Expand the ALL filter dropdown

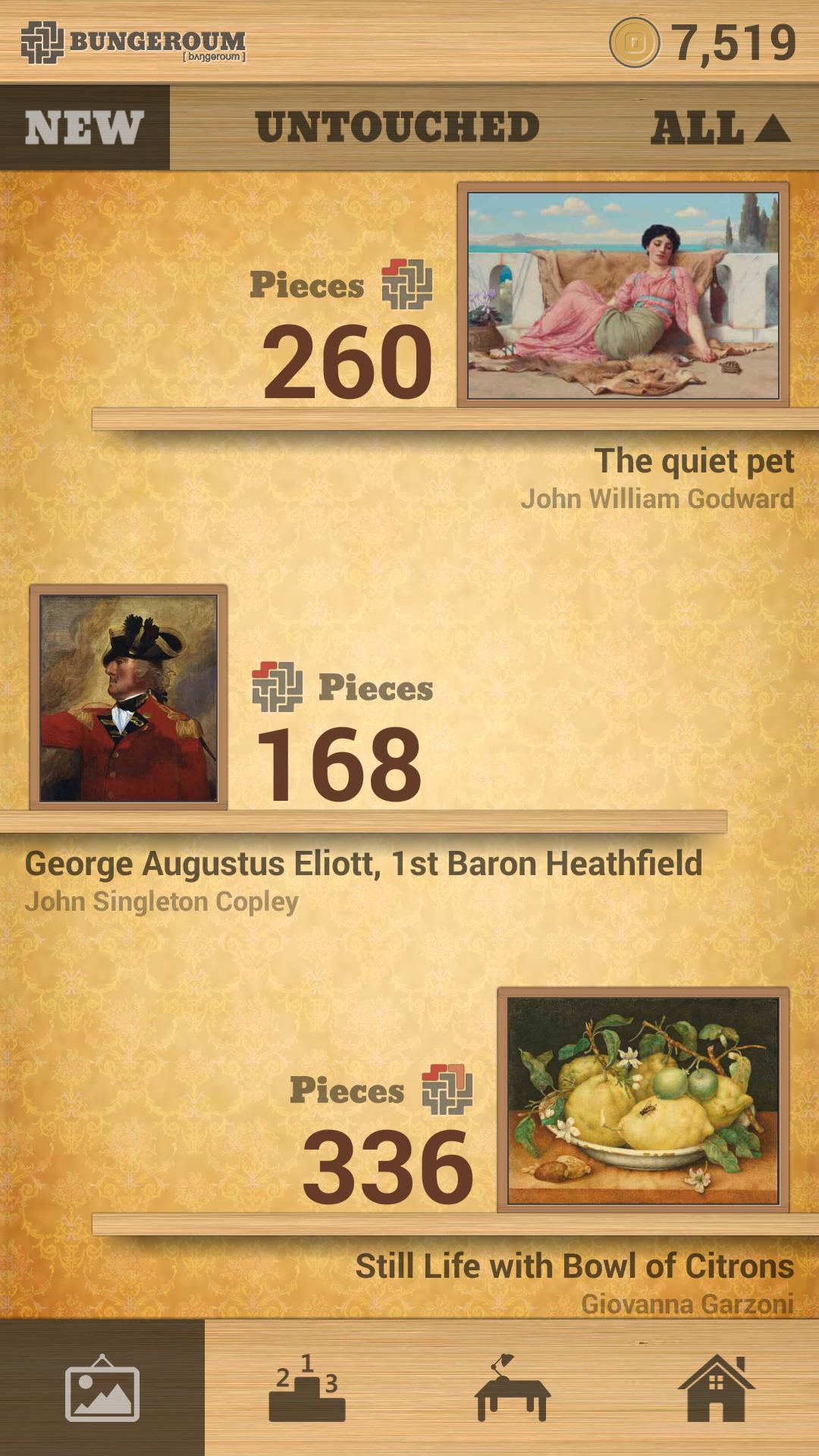pyautogui.click(x=720, y=127)
